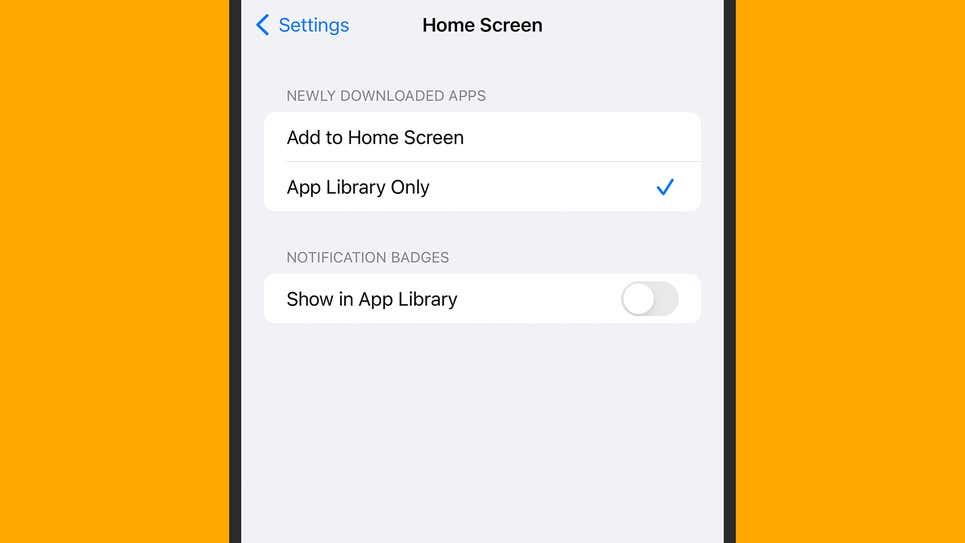Image resolution: width=965 pixels, height=543 pixels.
Task: Select Add to Home Screen option
Action: click(481, 138)
